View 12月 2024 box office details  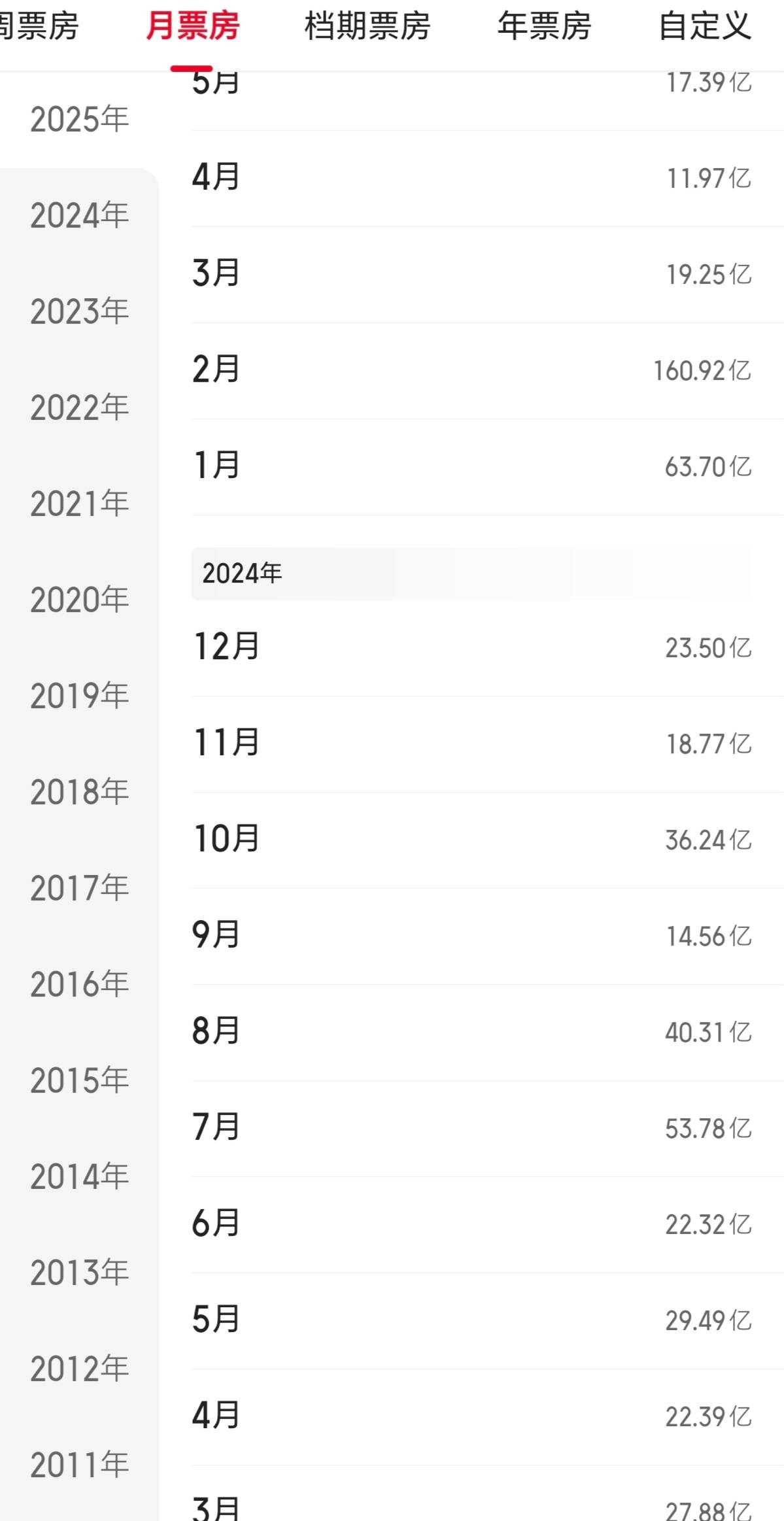(x=487, y=648)
